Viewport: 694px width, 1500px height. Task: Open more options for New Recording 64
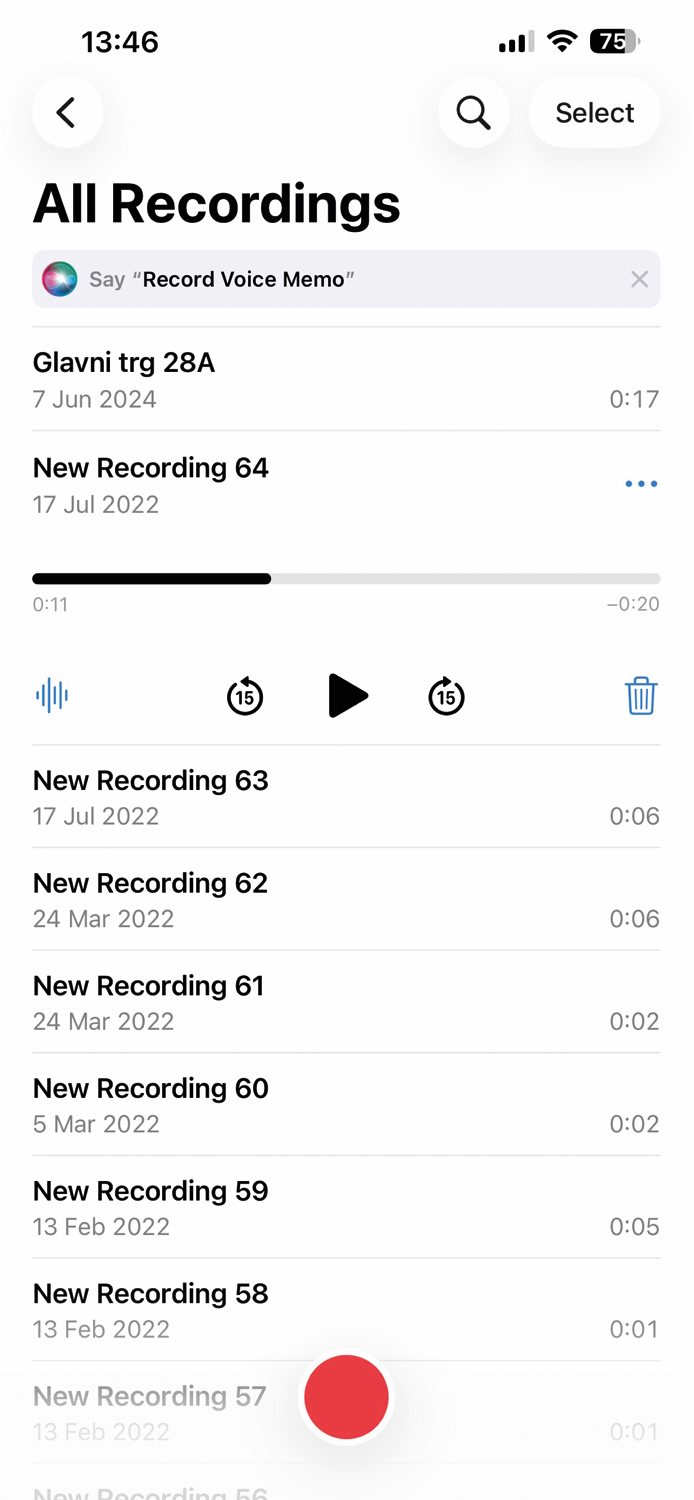(x=641, y=484)
